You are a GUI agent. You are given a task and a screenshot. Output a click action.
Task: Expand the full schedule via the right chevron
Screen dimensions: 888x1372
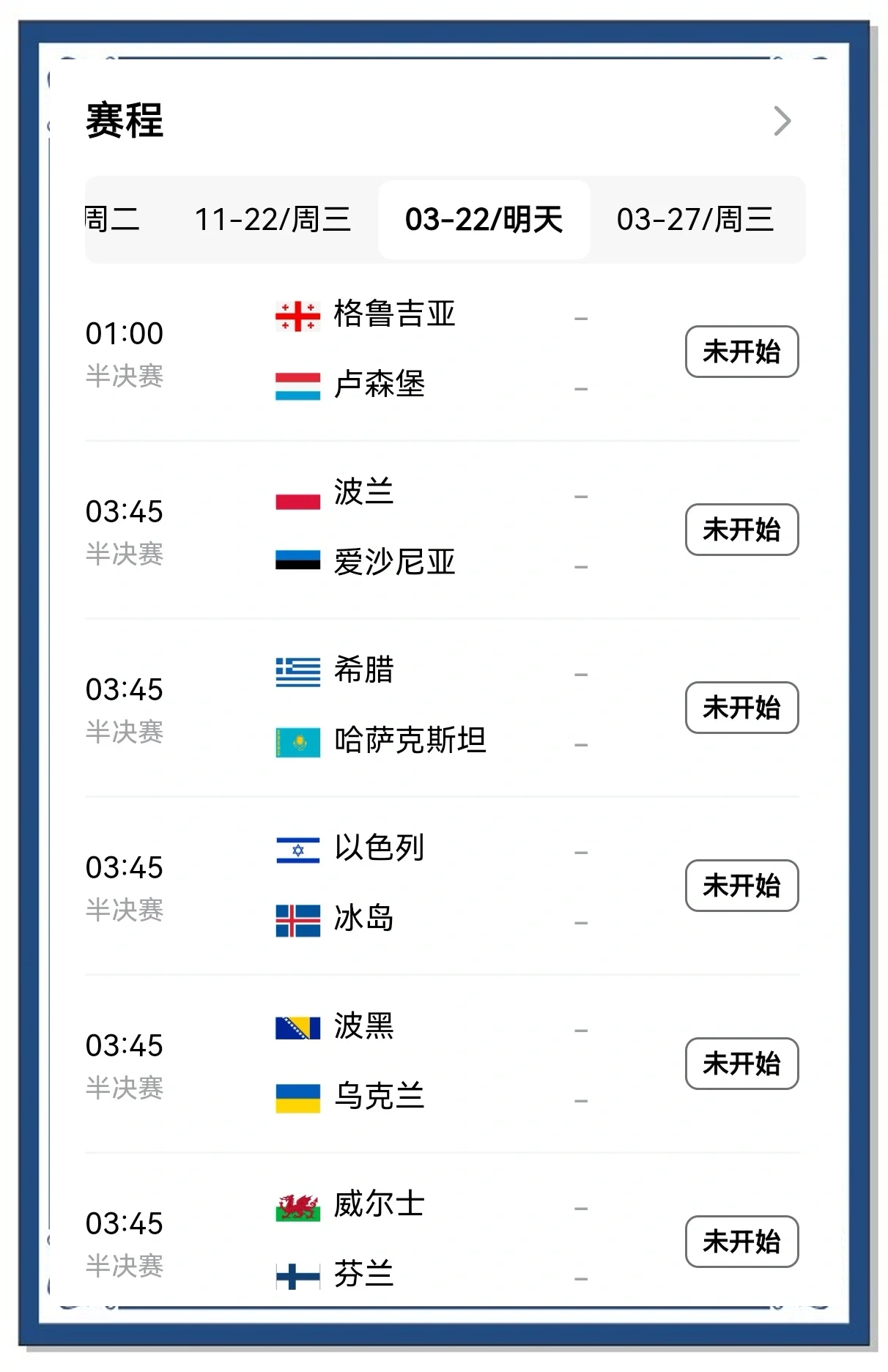[782, 122]
